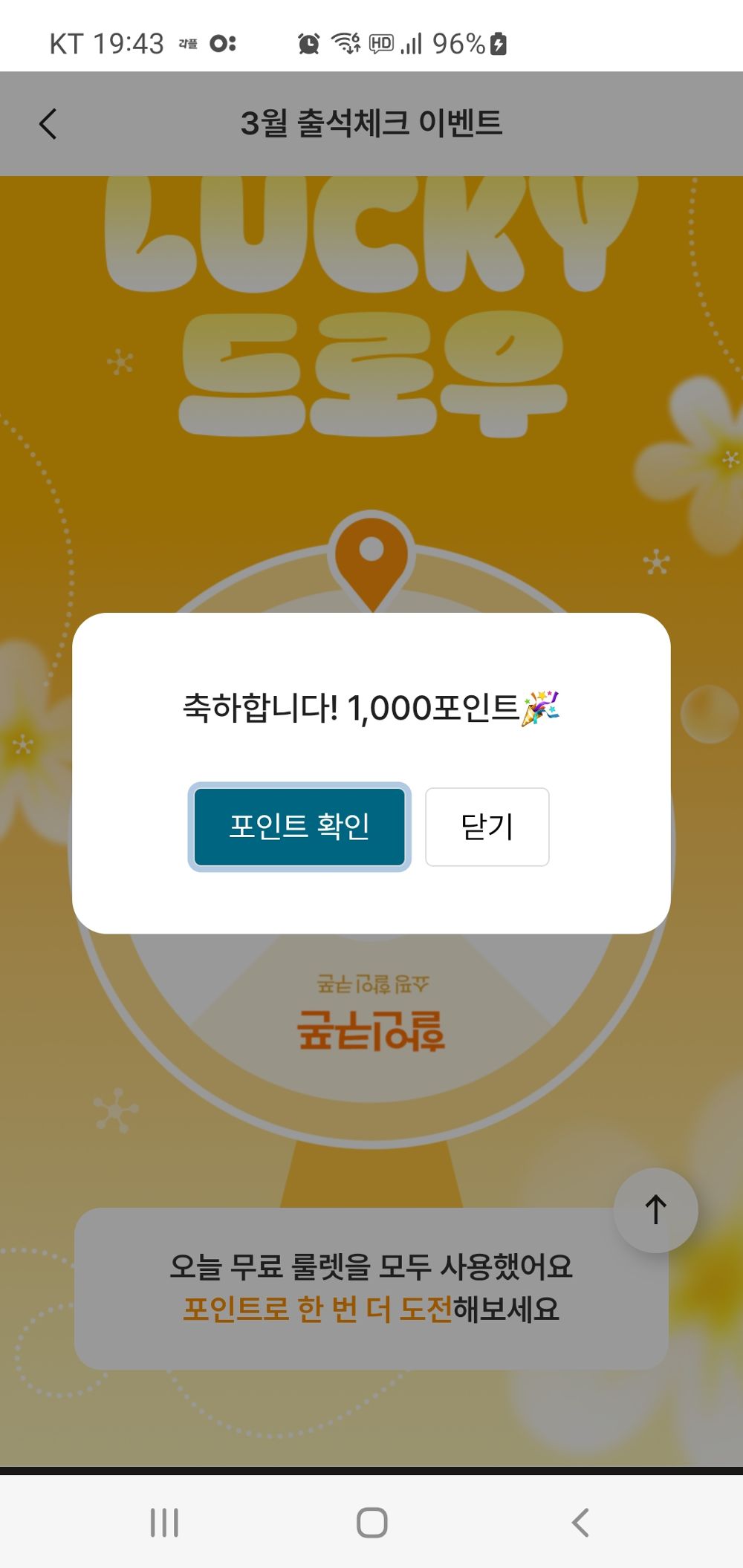The height and width of the screenshot is (1568, 743).
Task: Tap the HD voice indicator icon
Action: [x=380, y=45]
